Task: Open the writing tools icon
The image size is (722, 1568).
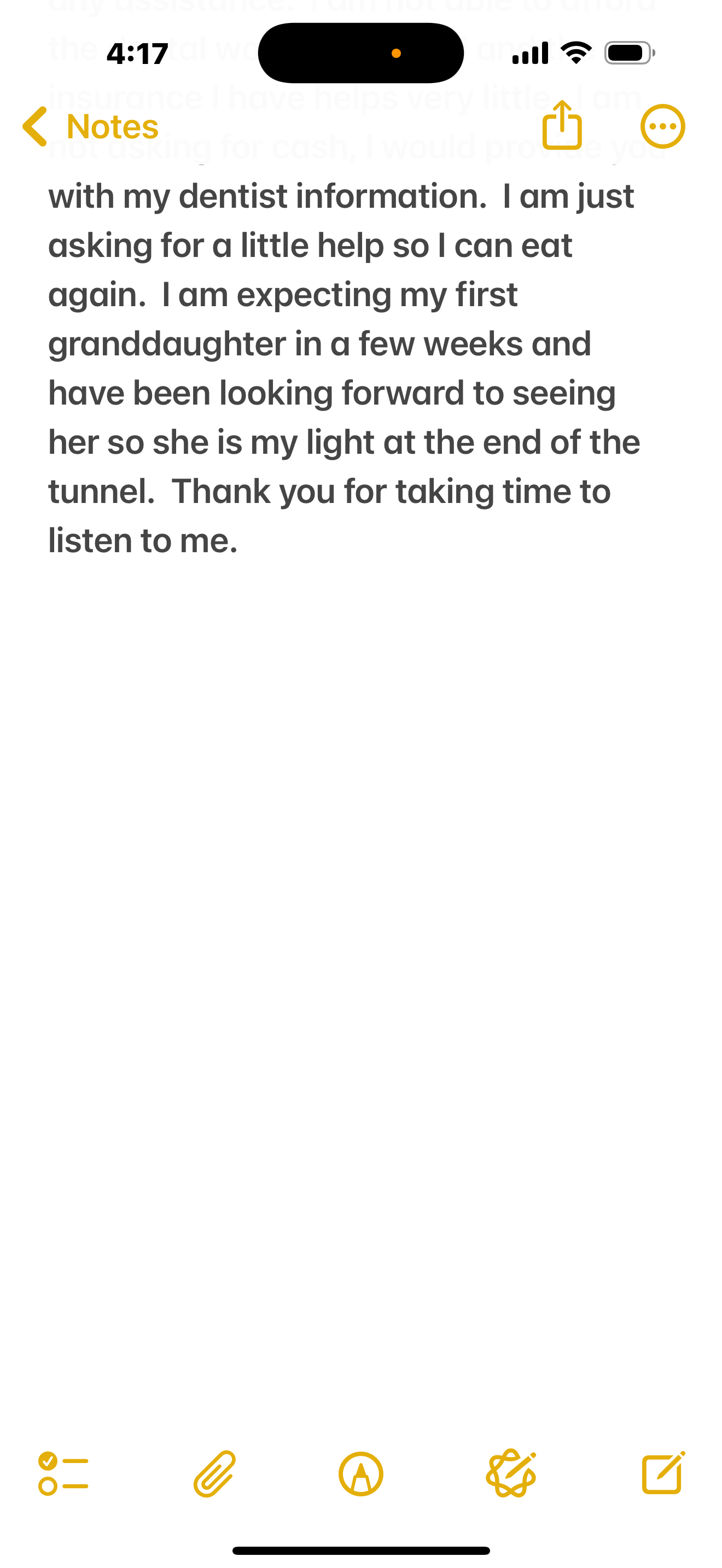Action: (511, 1475)
